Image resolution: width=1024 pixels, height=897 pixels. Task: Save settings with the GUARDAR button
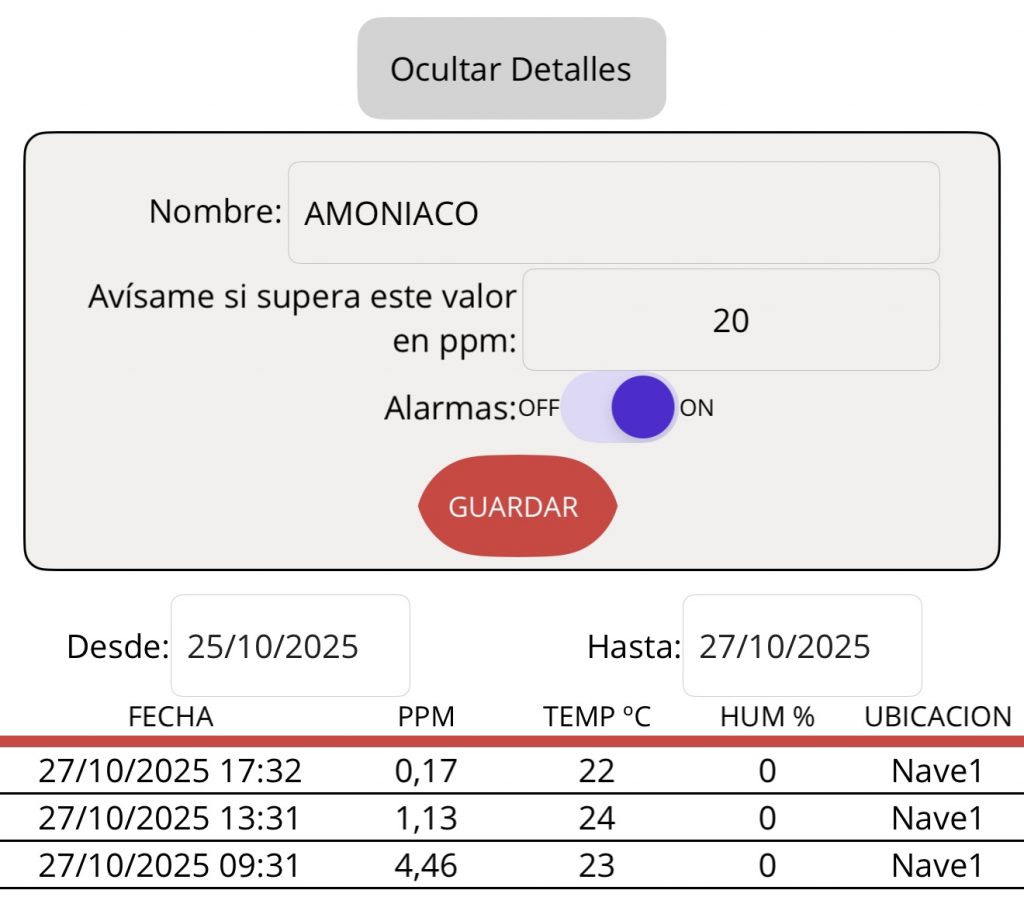point(514,506)
